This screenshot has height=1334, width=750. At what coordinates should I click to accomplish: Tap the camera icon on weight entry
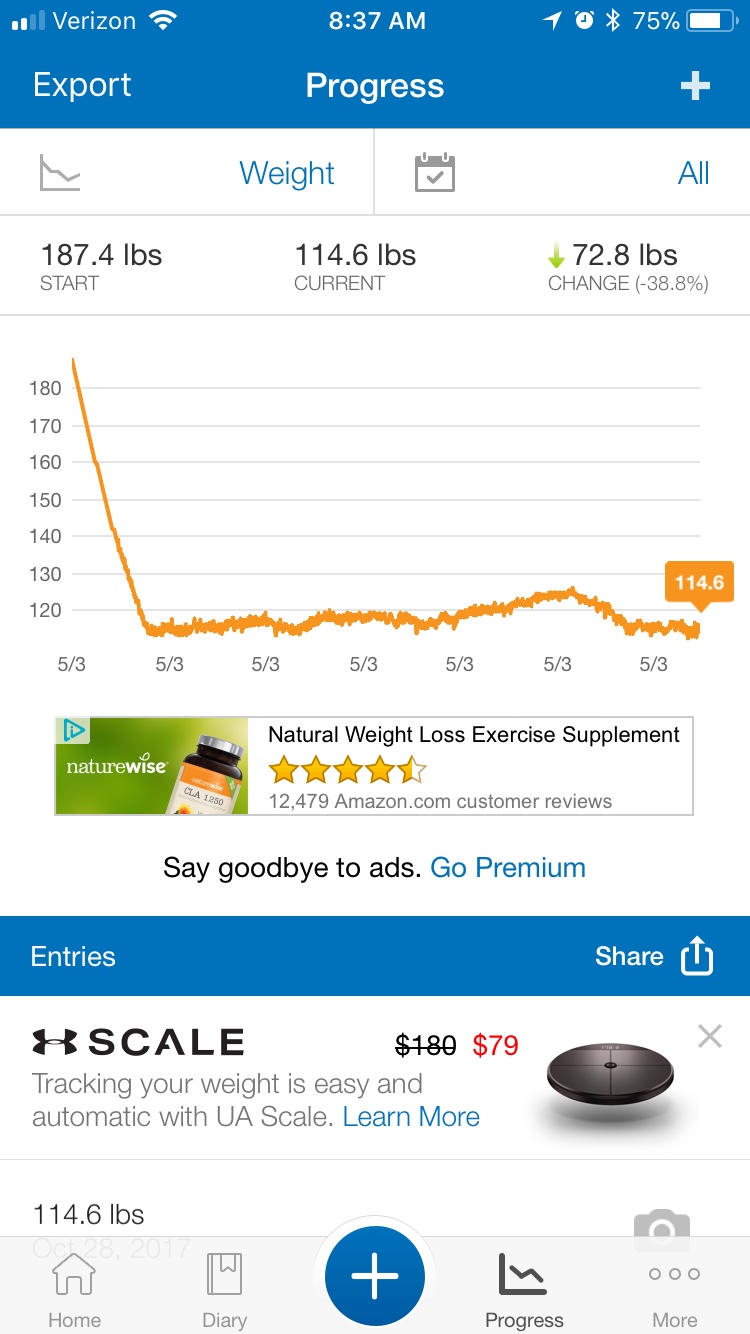click(x=662, y=1228)
